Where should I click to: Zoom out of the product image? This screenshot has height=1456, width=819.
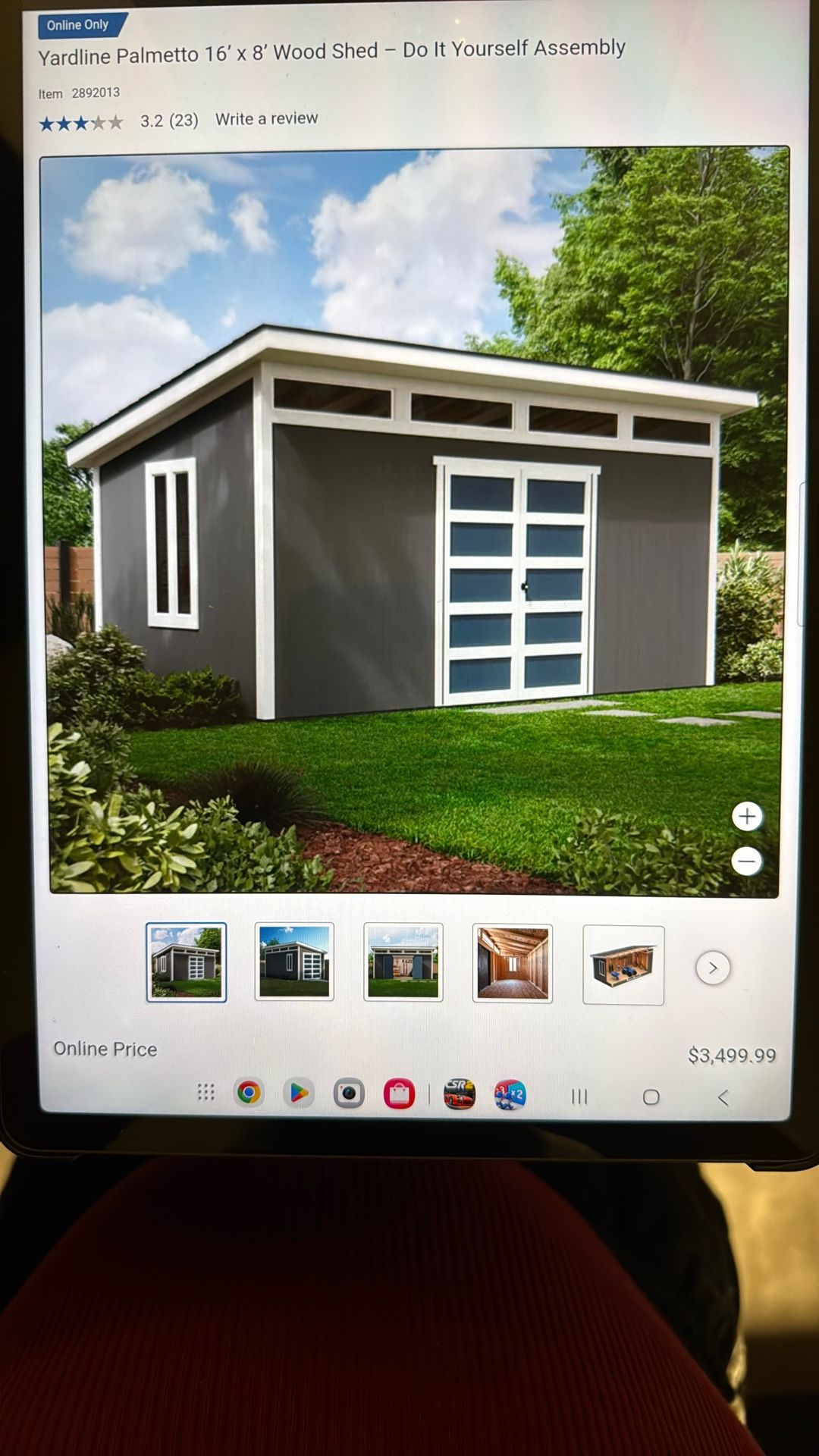(x=747, y=861)
